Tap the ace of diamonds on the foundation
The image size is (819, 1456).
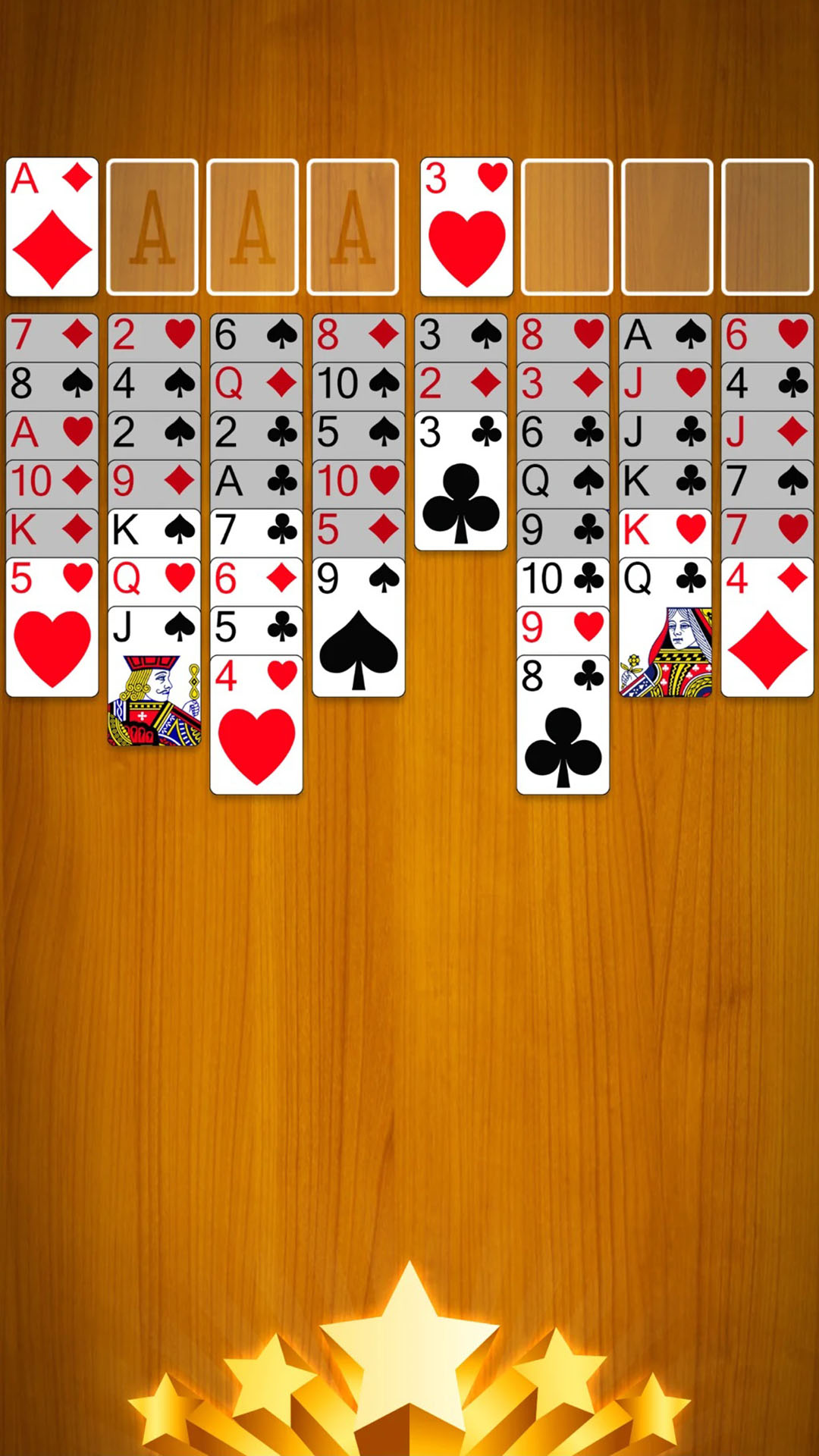pos(52,227)
